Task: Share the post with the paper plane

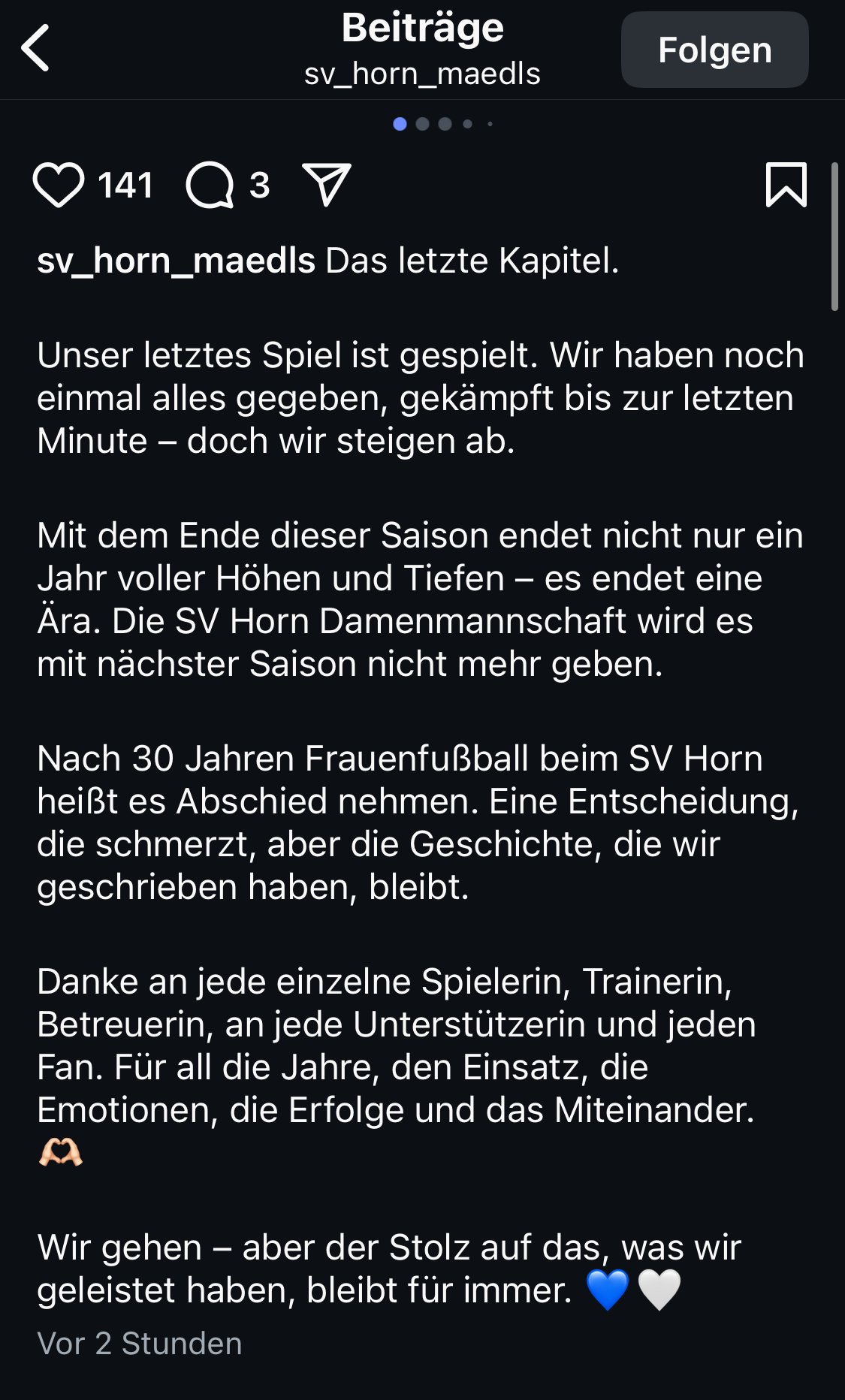Action: coord(326,184)
